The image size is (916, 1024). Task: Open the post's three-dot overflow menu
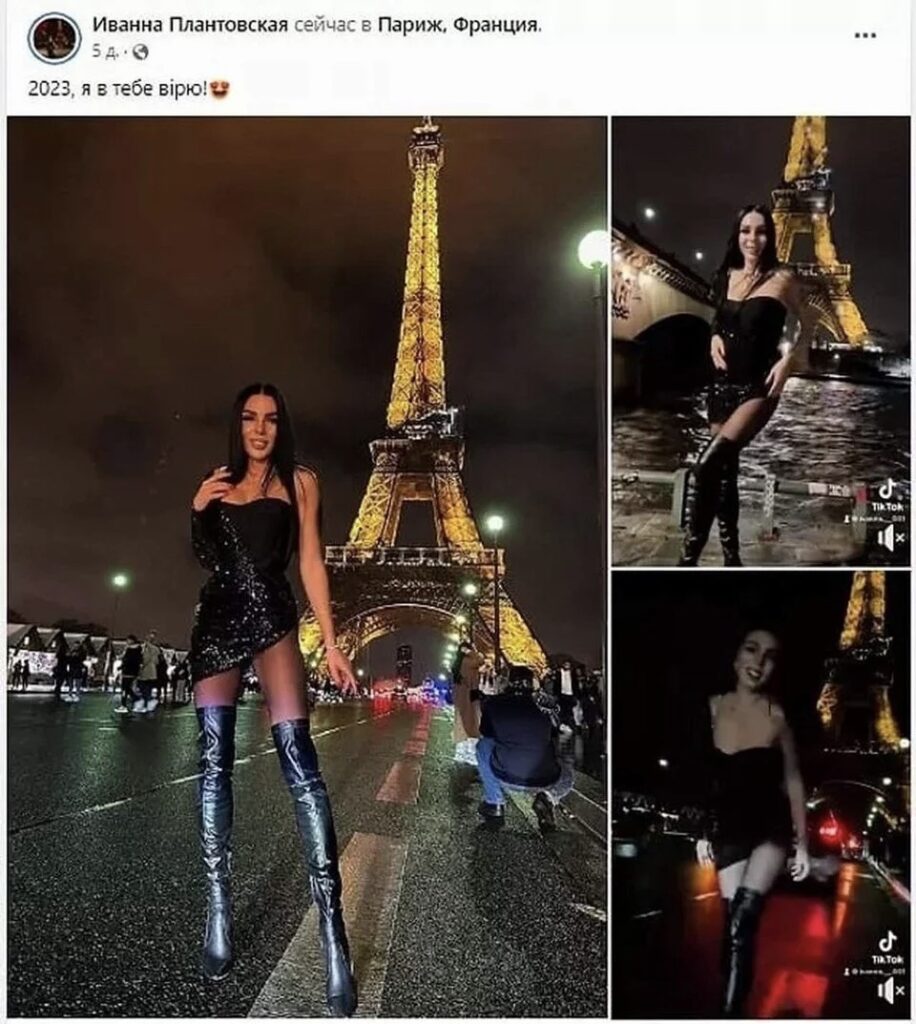[865, 35]
